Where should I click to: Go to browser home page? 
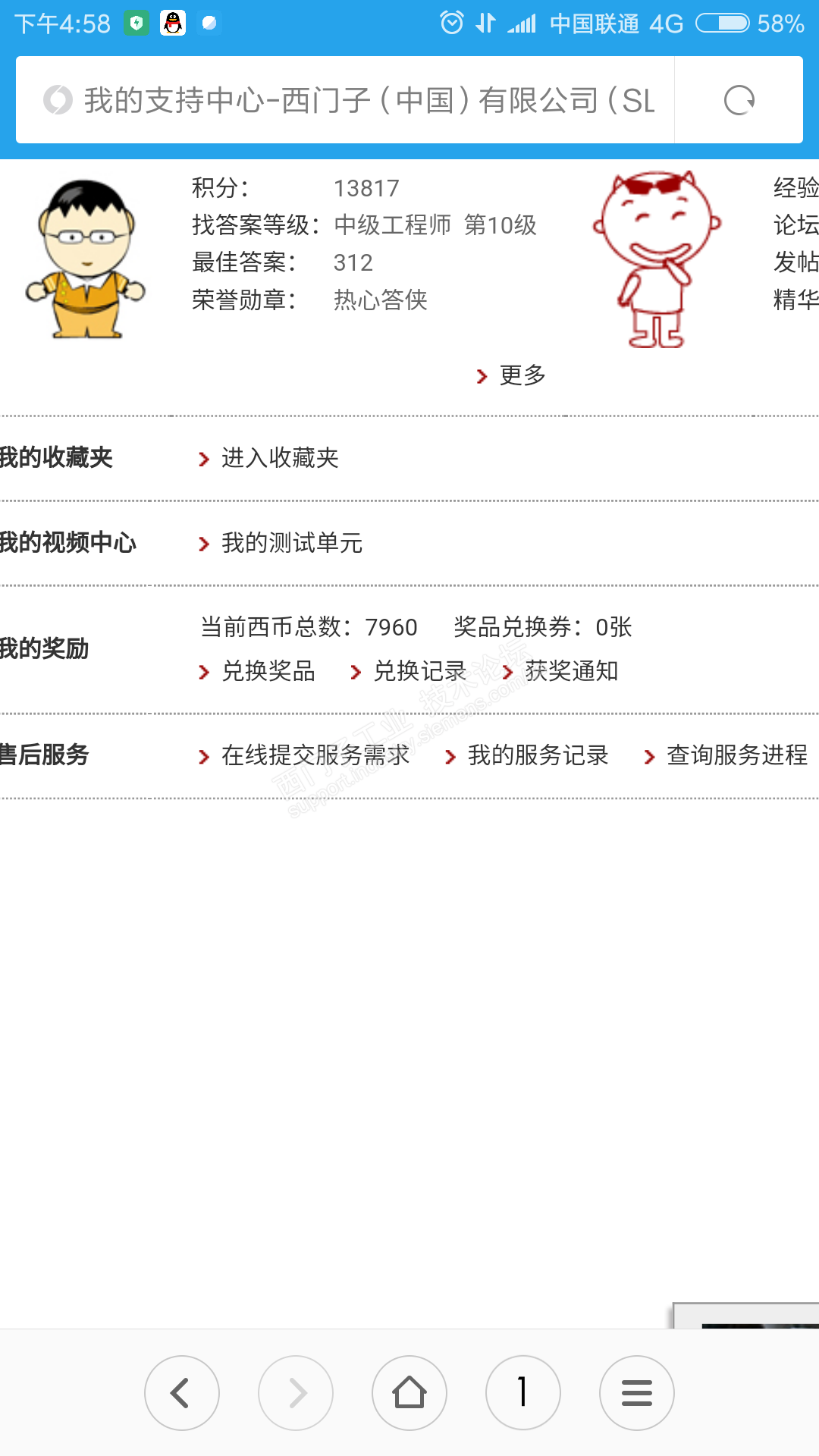409,1393
